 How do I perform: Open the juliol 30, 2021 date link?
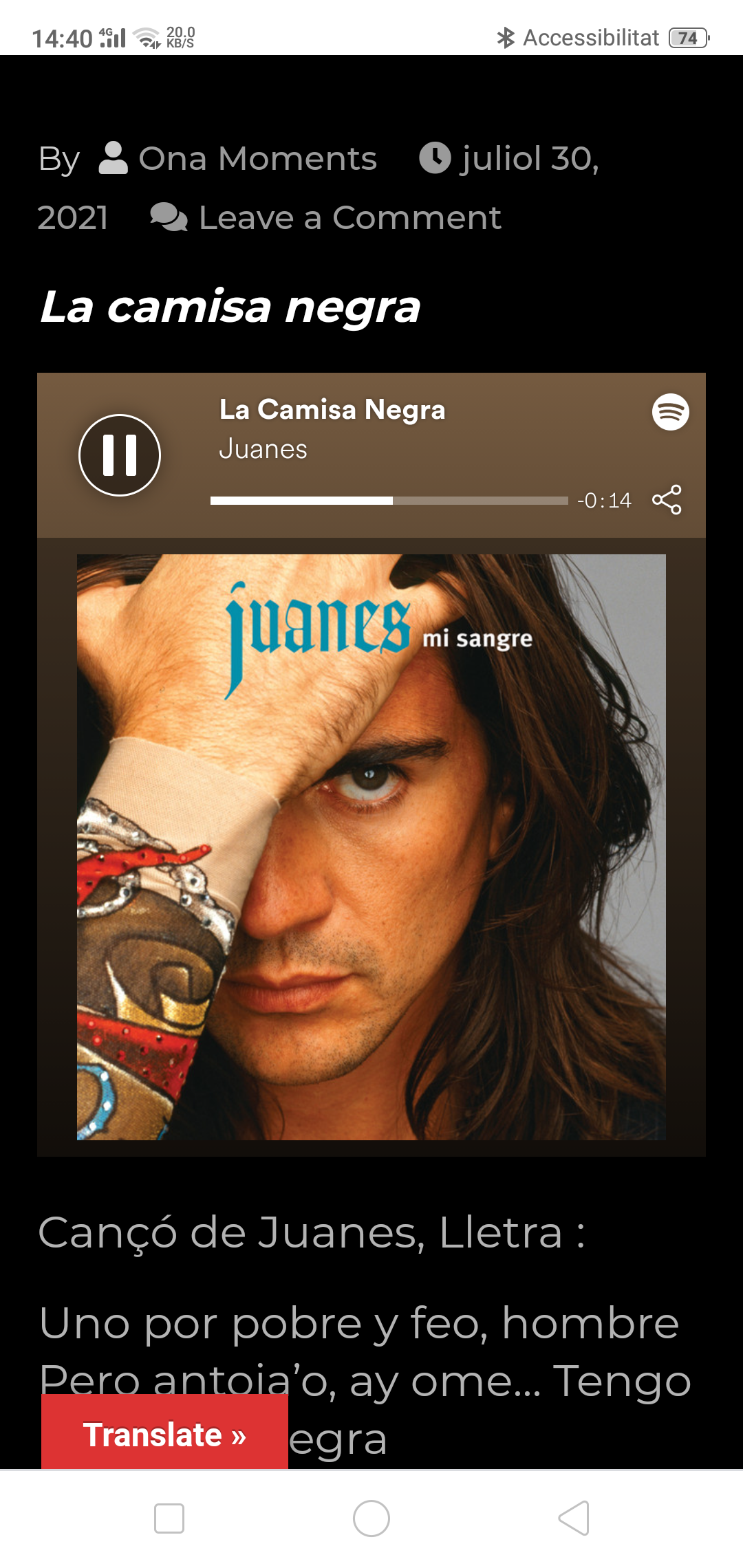pos(528,159)
